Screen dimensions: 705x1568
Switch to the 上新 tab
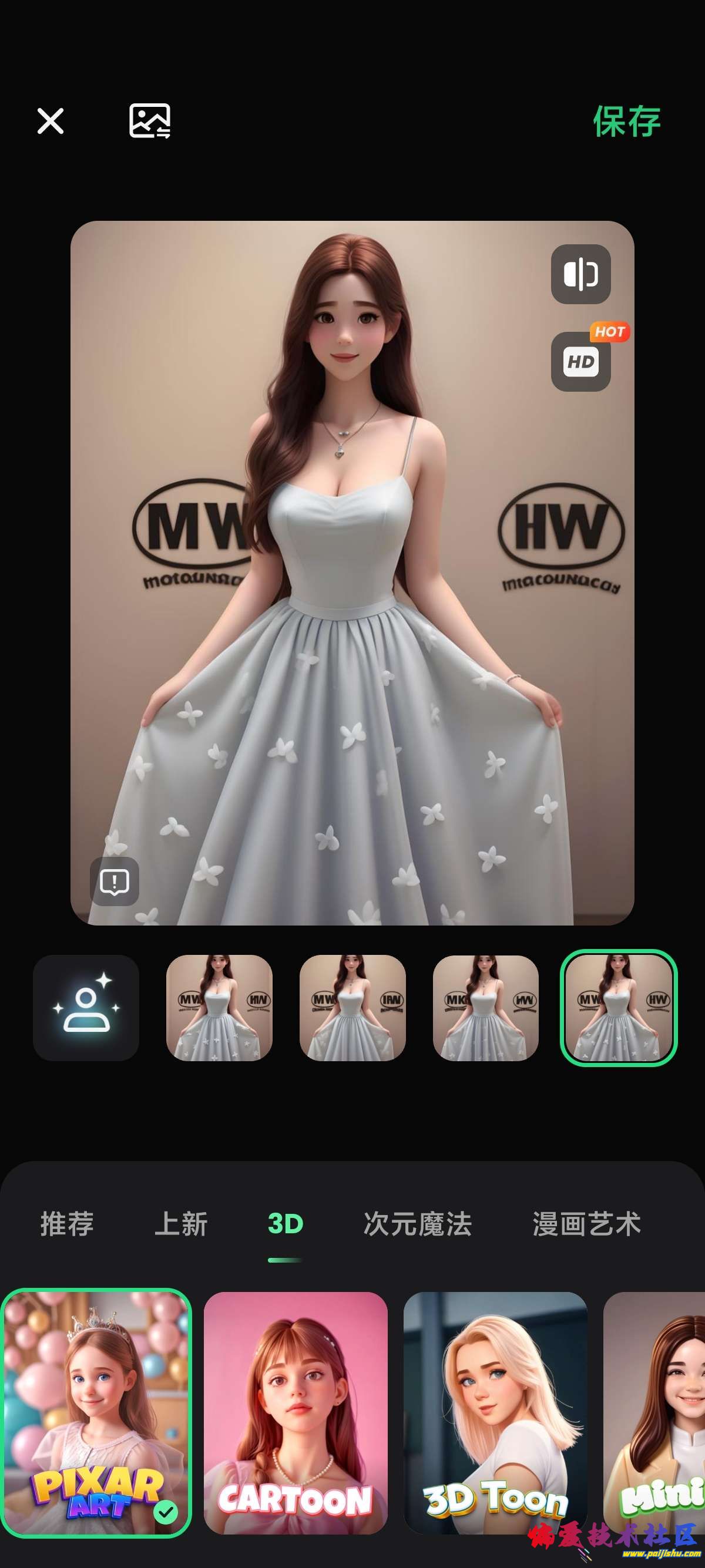point(181,1223)
